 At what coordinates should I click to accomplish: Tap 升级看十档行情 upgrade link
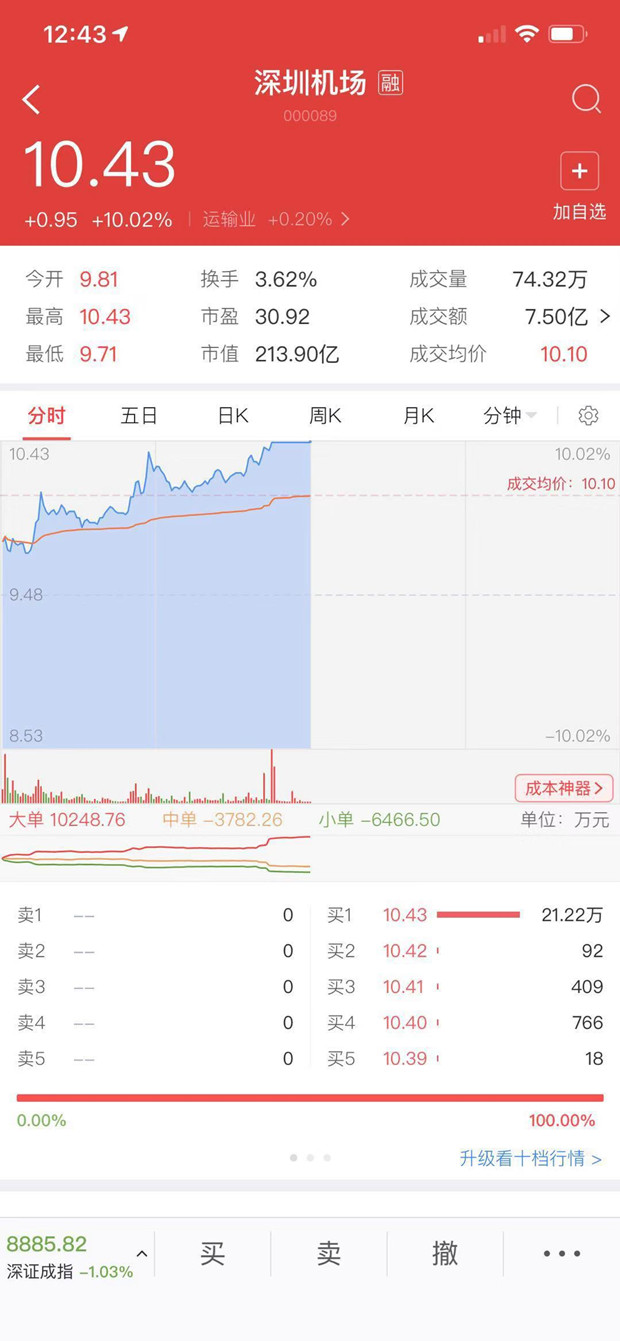[530, 1159]
